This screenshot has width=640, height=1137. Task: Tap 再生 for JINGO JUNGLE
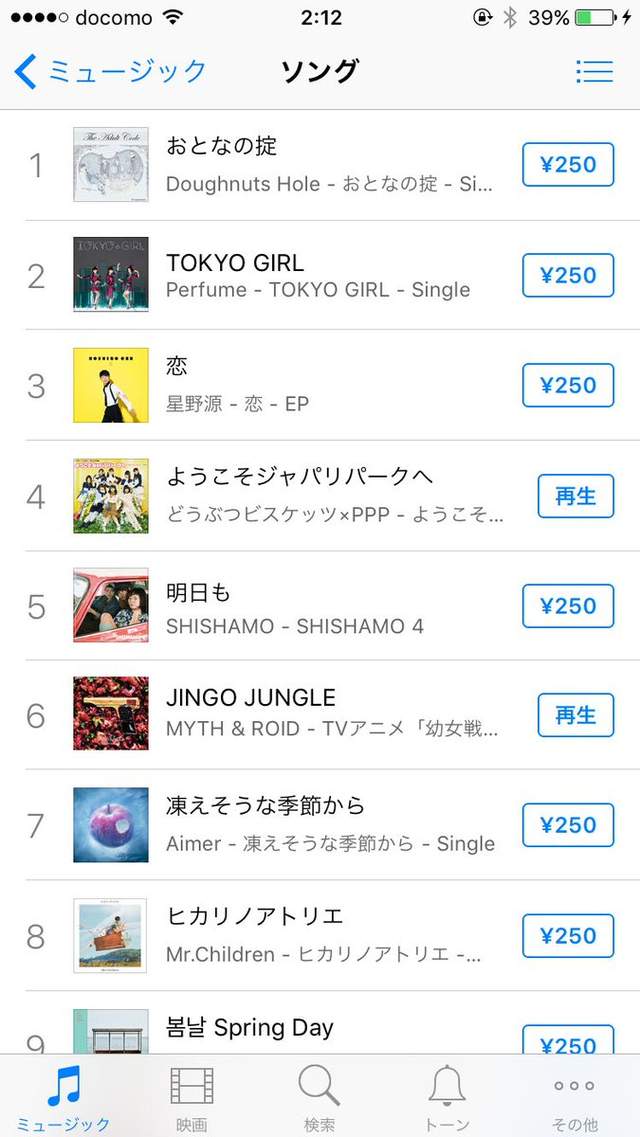point(575,716)
